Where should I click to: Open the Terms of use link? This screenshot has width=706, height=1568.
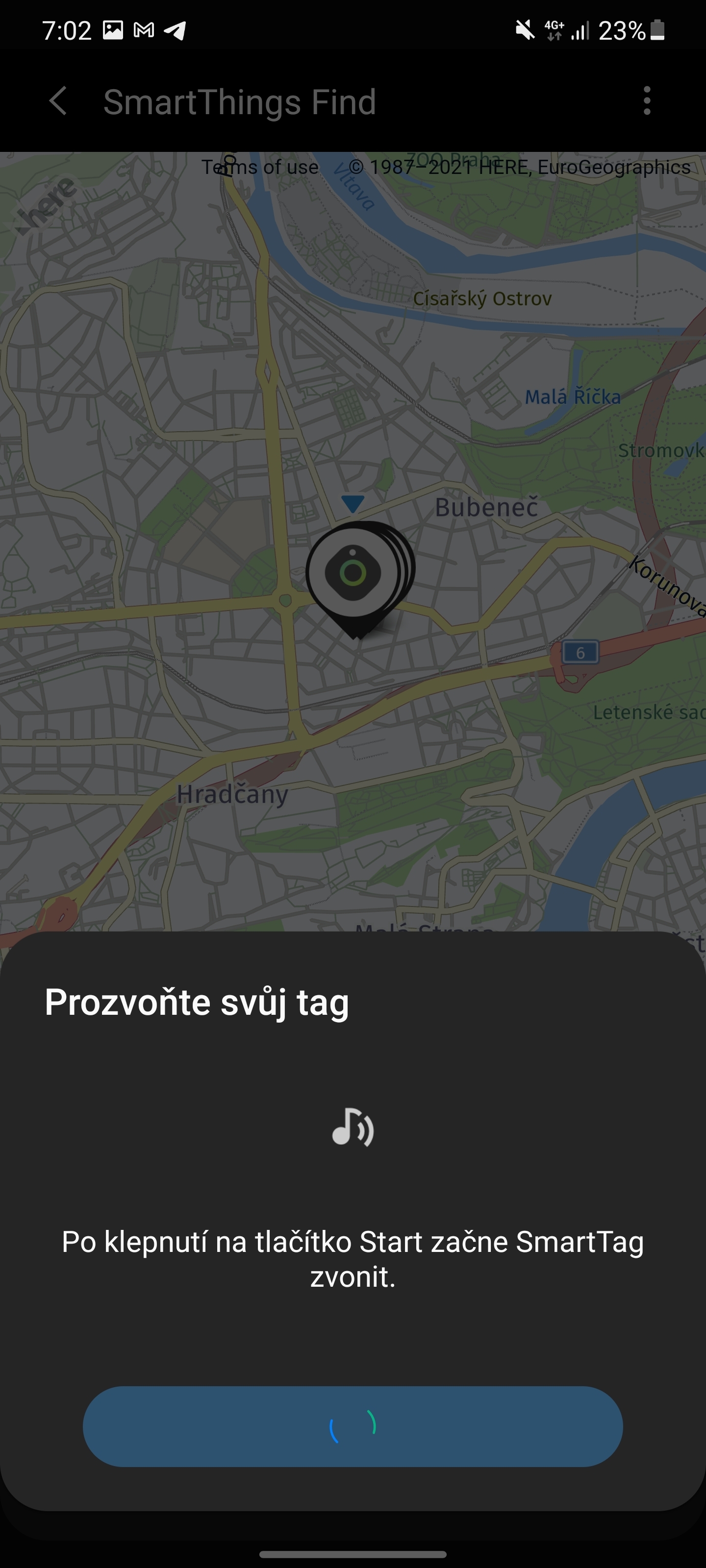[261, 167]
